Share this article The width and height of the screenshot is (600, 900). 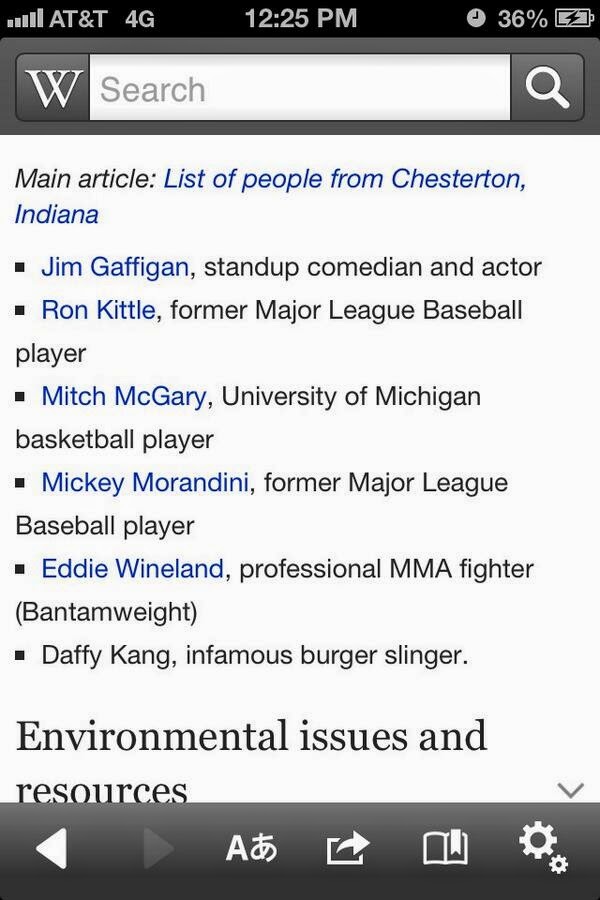click(347, 849)
